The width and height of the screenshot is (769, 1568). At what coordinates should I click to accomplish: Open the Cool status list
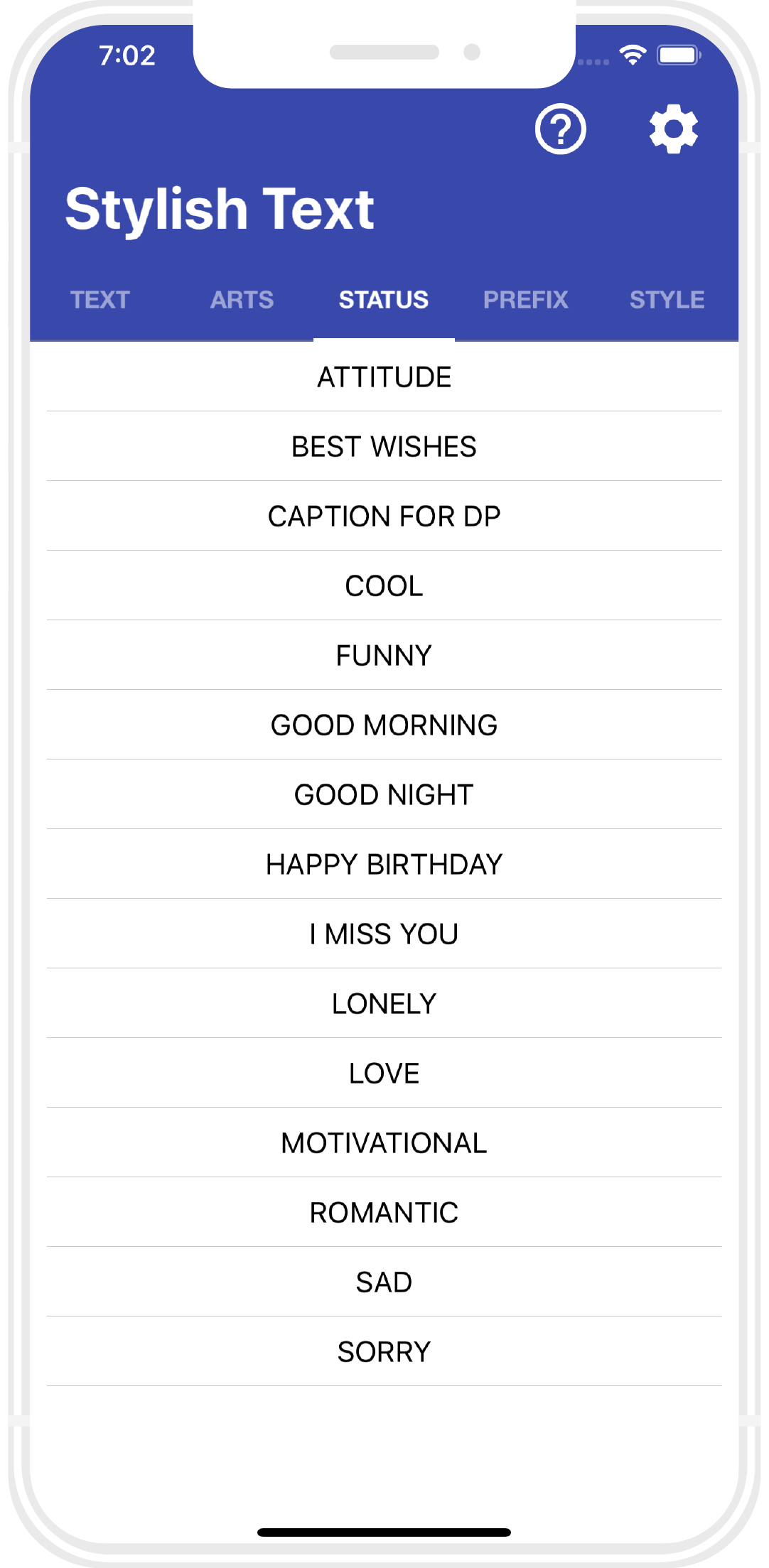(x=384, y=586)
